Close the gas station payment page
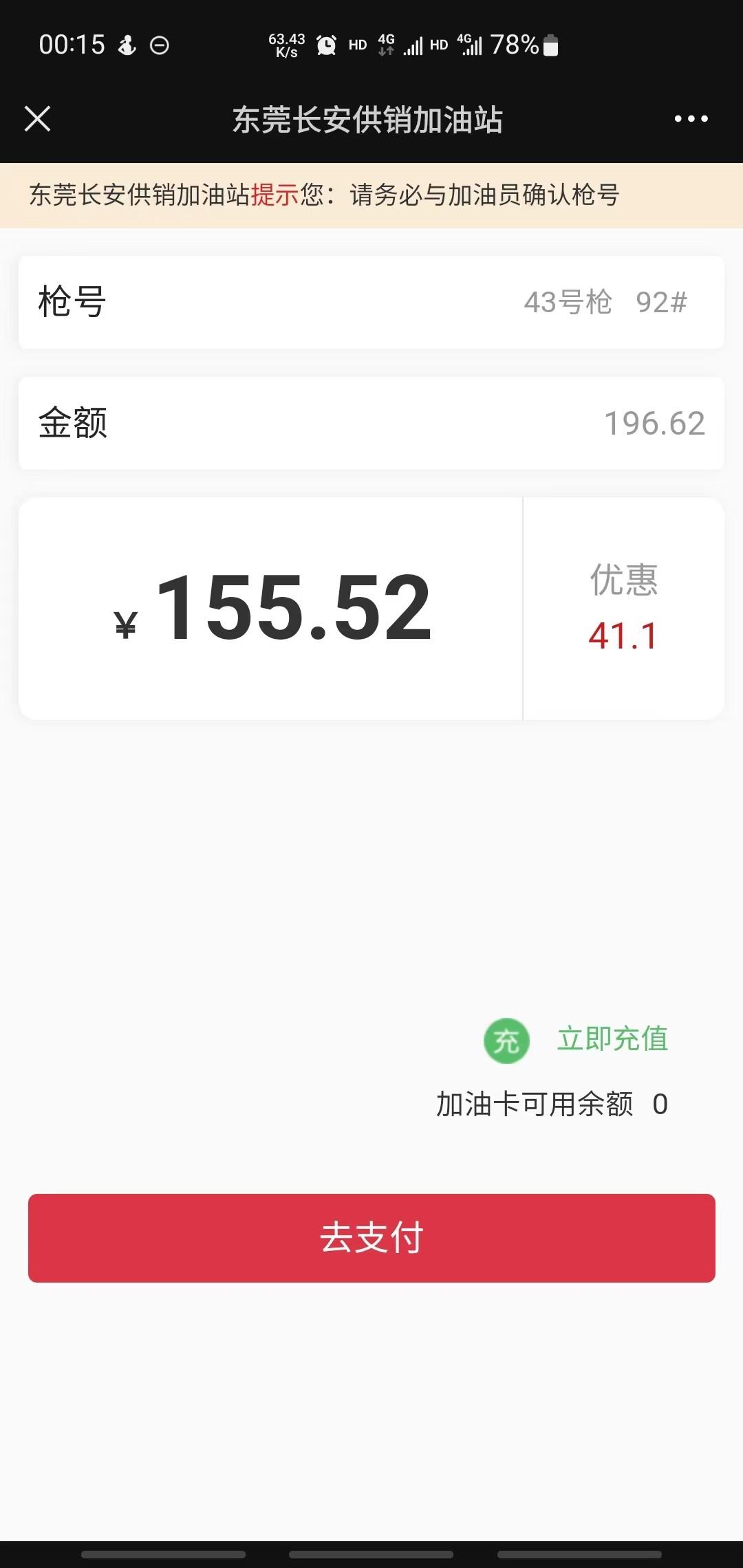743x1568 pixels. click(x=38, y=118)
